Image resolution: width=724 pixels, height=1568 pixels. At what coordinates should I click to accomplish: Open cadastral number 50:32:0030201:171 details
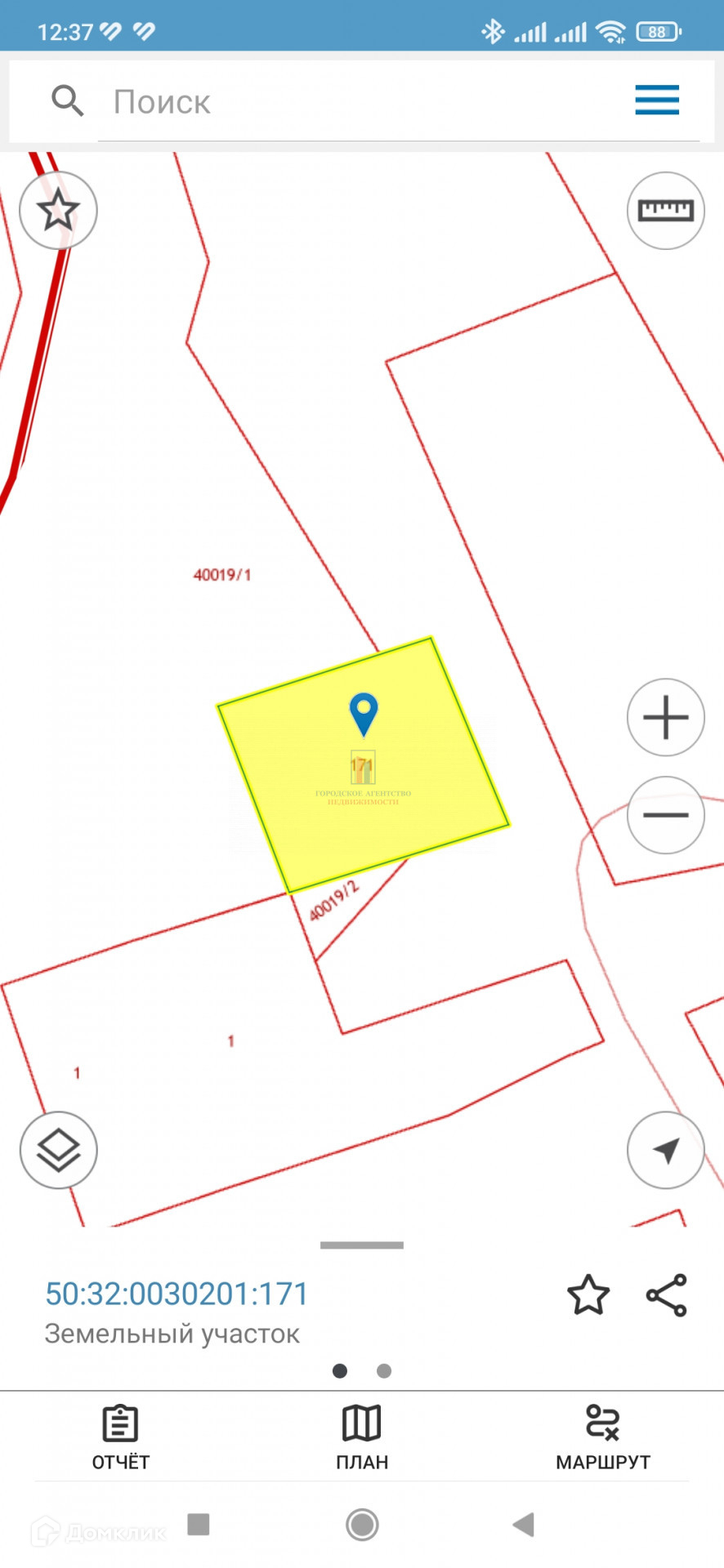pos(177,1294)
